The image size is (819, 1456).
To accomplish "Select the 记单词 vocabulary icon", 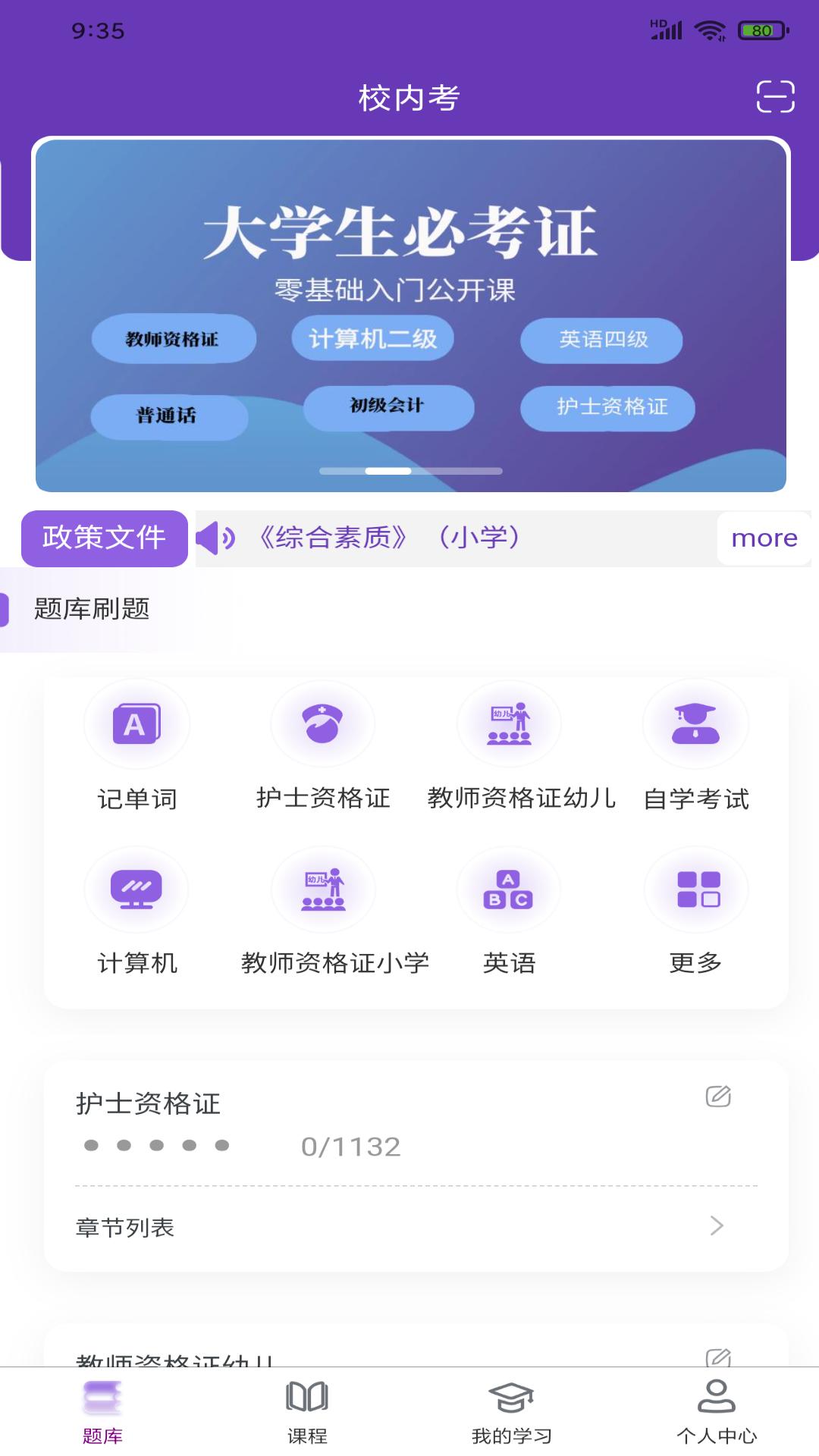I will pos(136,724).
